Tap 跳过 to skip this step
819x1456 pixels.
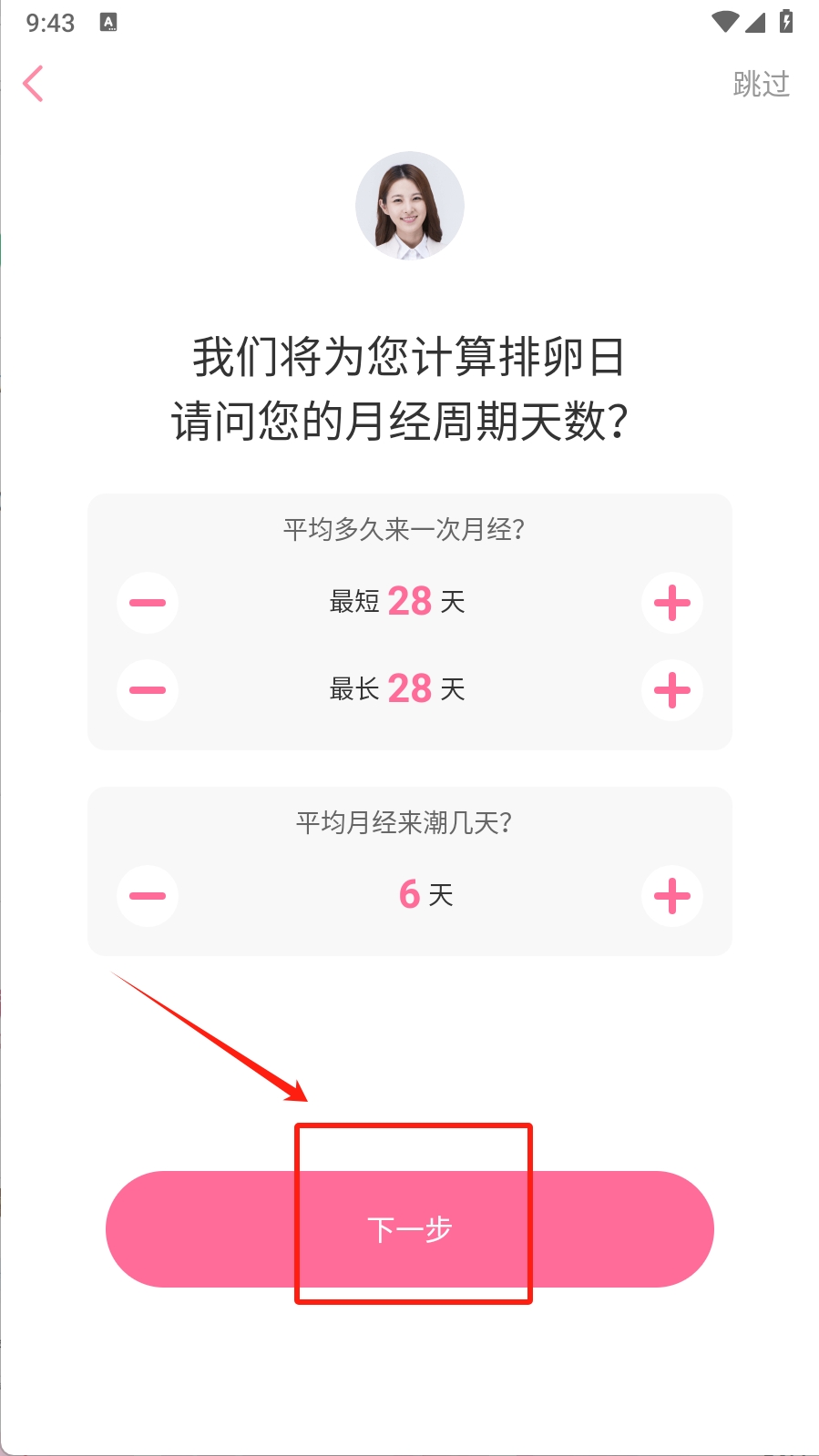click(761, 84)
